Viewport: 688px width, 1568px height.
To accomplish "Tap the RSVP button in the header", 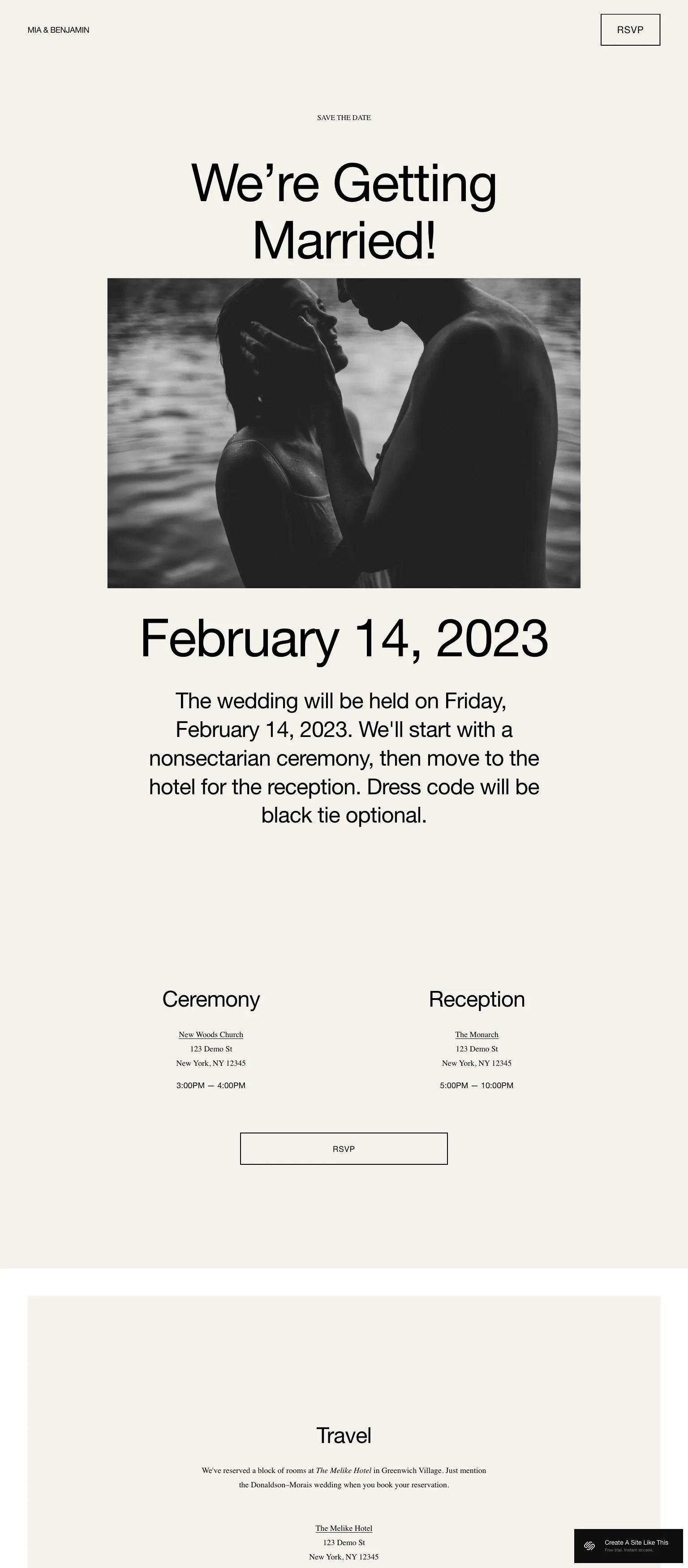I will click(630, 30).
